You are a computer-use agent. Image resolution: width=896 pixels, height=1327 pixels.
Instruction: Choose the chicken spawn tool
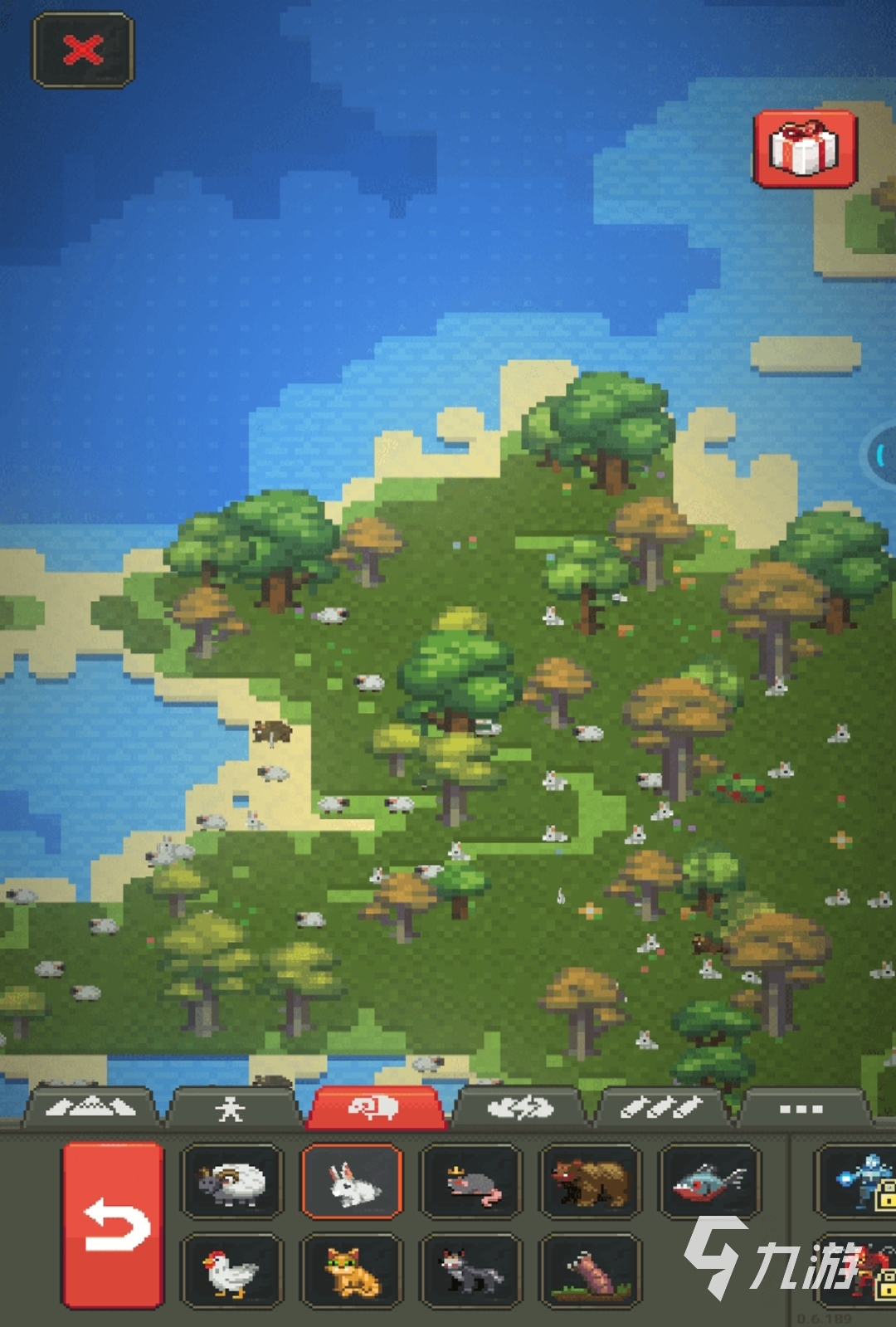tap(232, 1271)
